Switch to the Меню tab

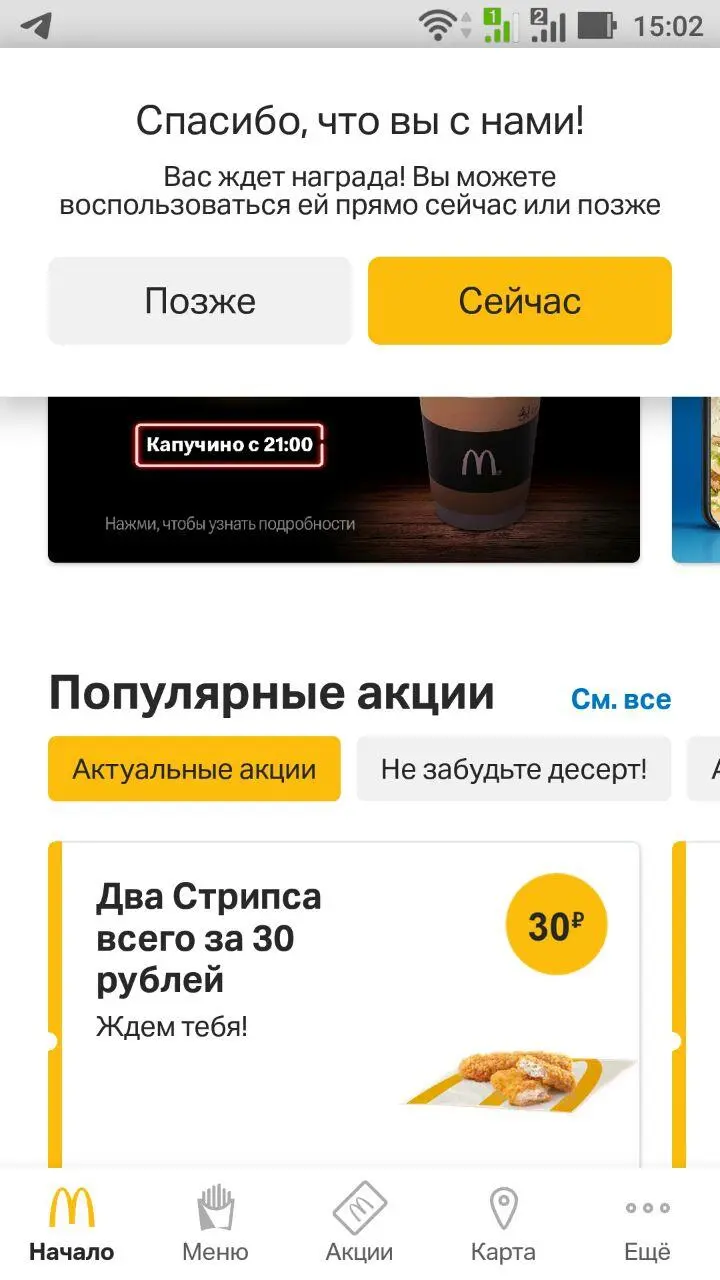click(215, 1224)
